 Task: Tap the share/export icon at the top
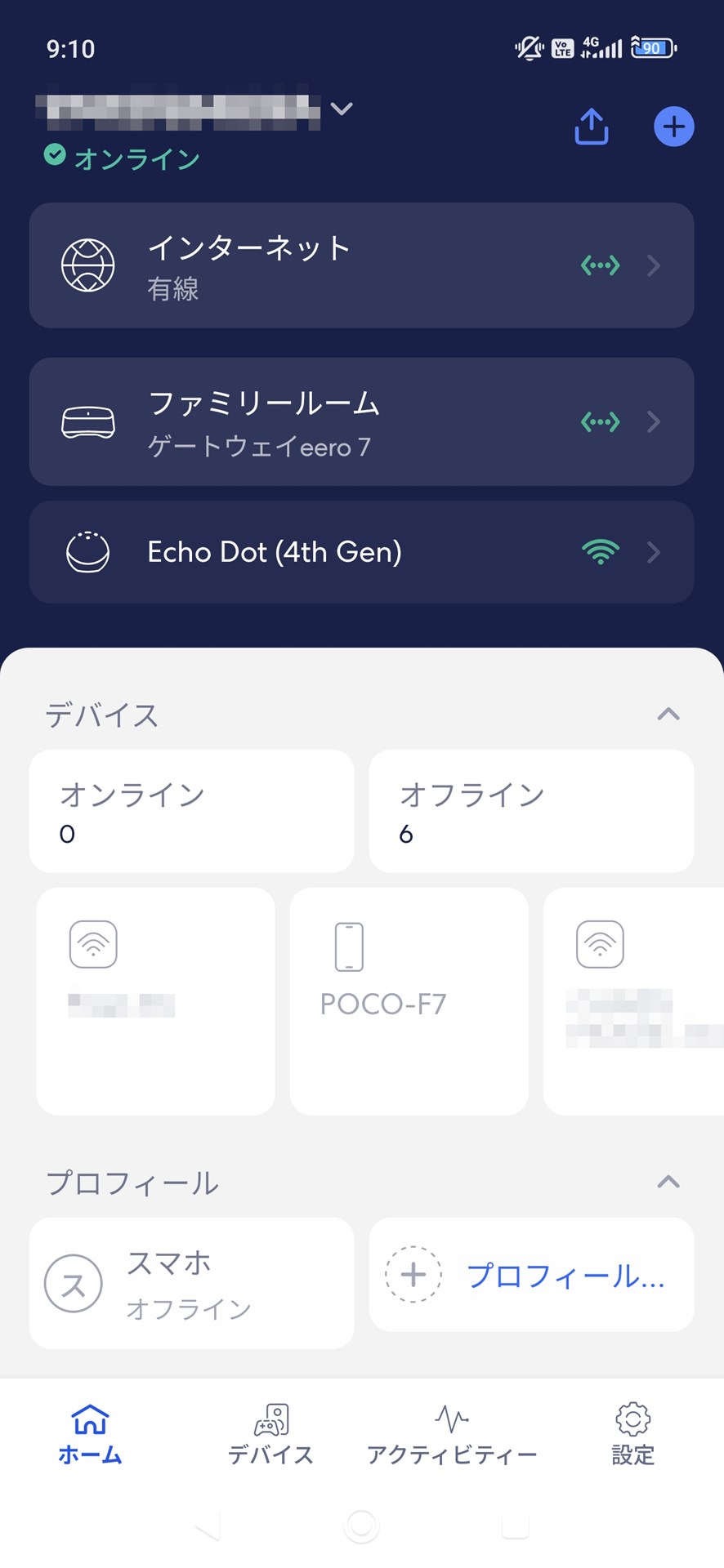[591, 127]
